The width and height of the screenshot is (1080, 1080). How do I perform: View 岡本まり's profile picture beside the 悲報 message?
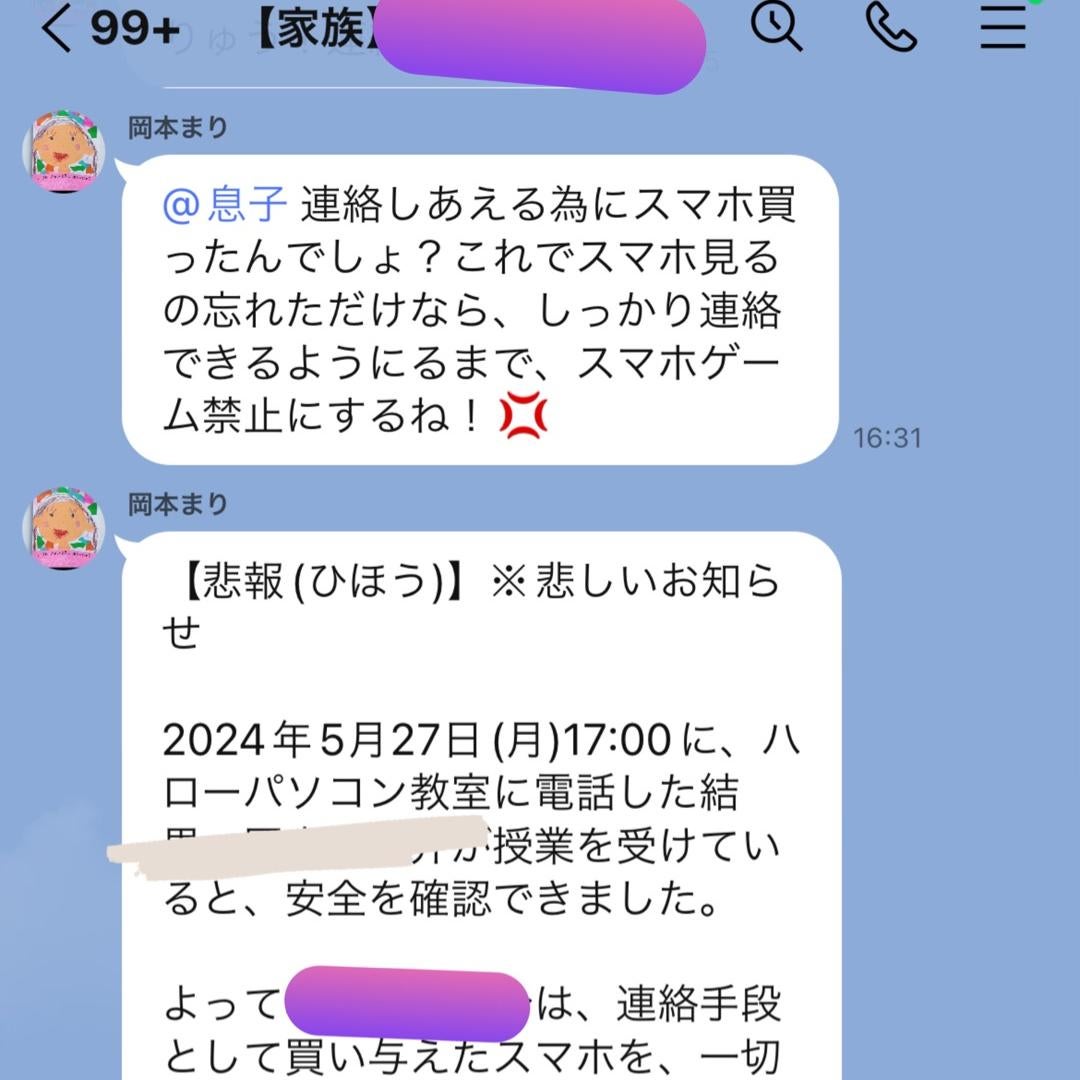64,528
